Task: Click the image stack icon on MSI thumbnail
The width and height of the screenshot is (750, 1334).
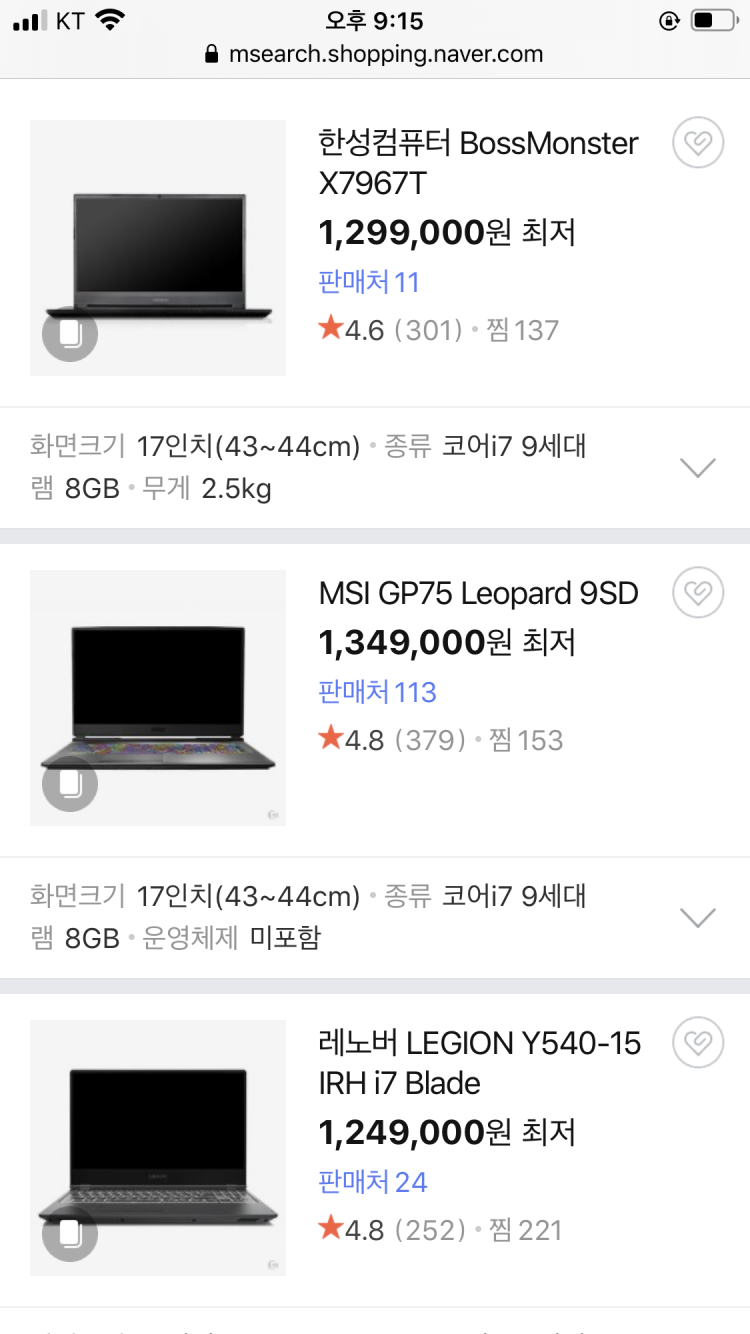Action: (x=69, y=784)
